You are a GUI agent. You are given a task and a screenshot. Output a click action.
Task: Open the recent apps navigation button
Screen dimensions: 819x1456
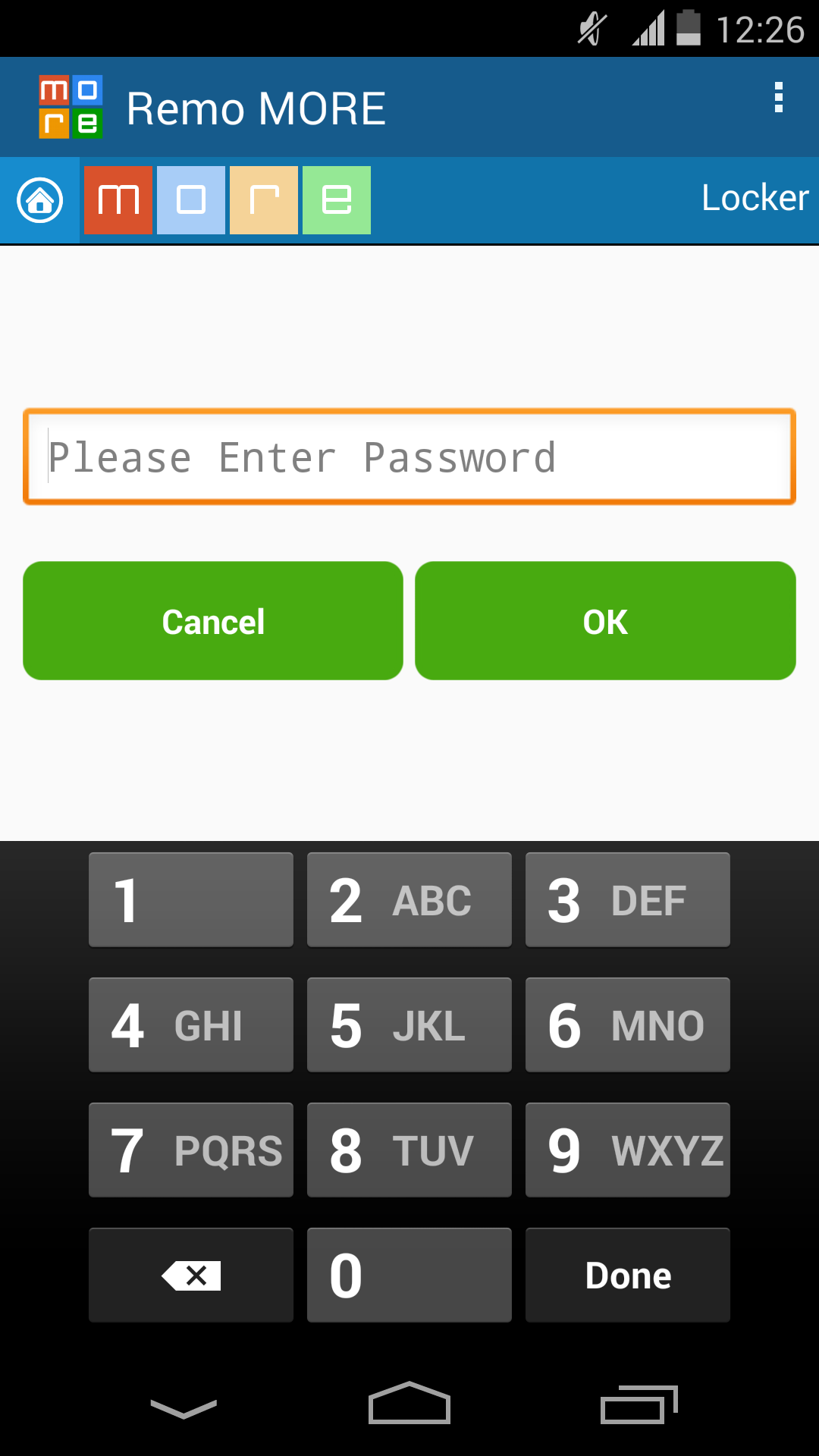635,1404
